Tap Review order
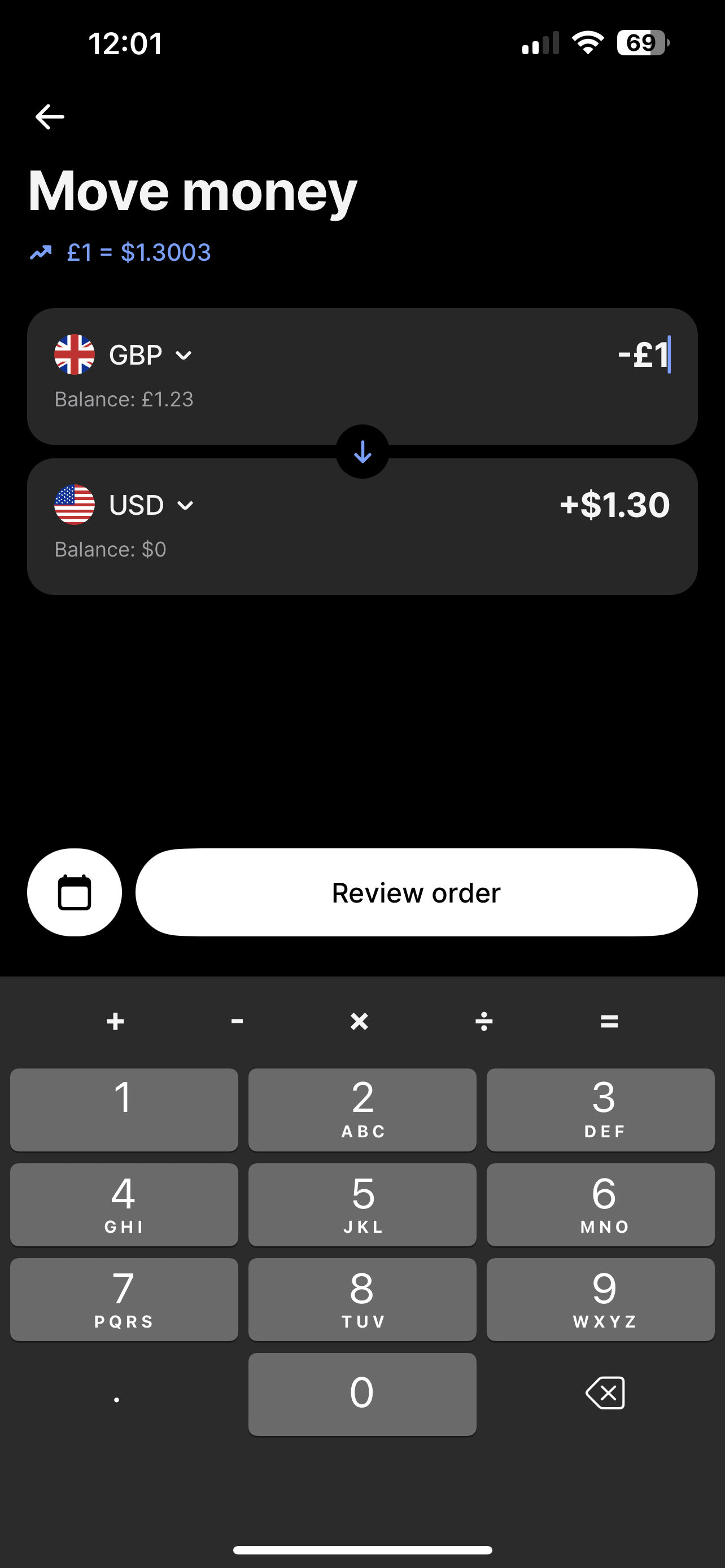This screenshot has width=725, height=1568. click(416, 892)
